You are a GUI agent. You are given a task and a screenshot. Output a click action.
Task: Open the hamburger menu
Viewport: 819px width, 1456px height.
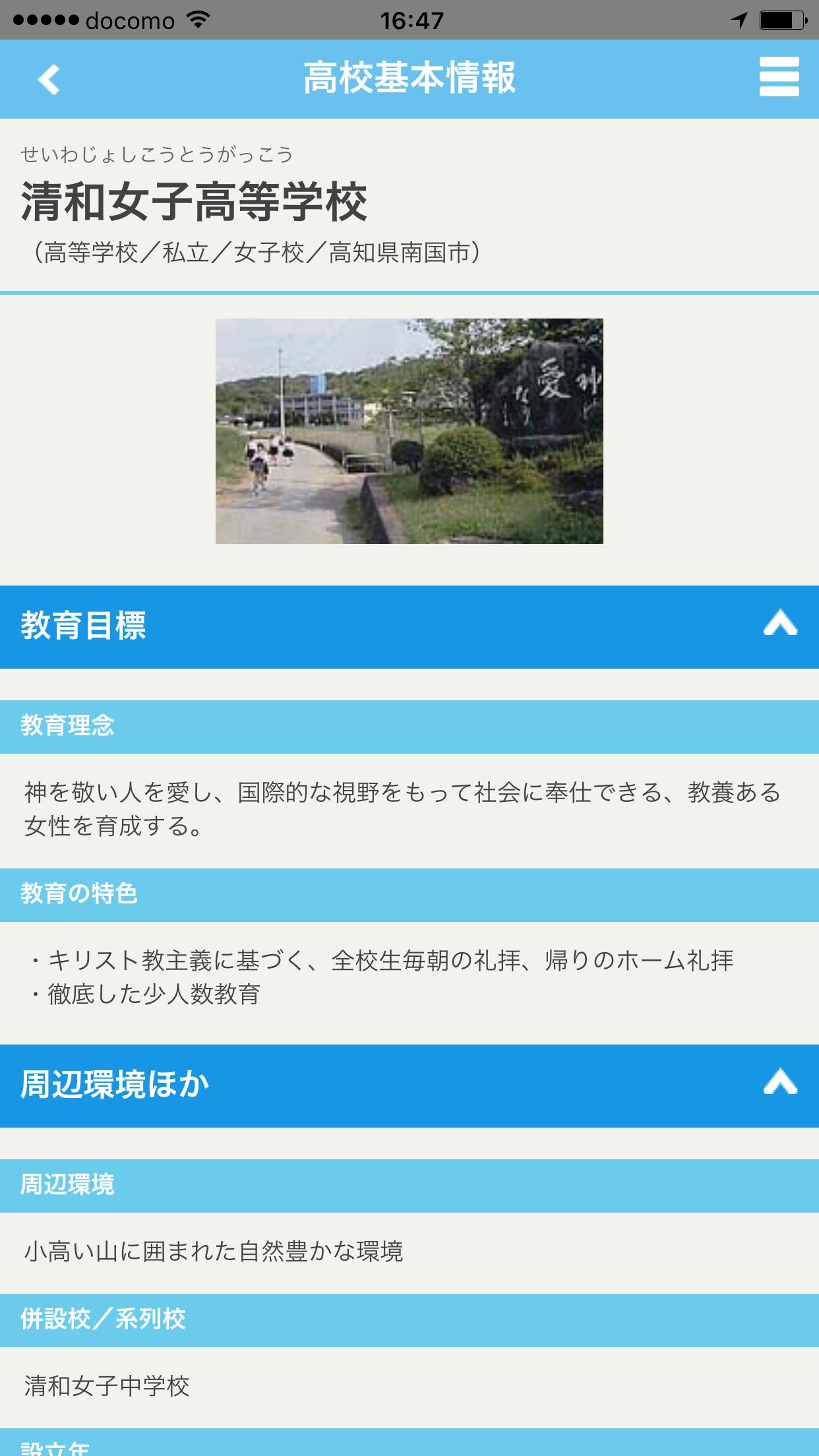click(779, 77)
